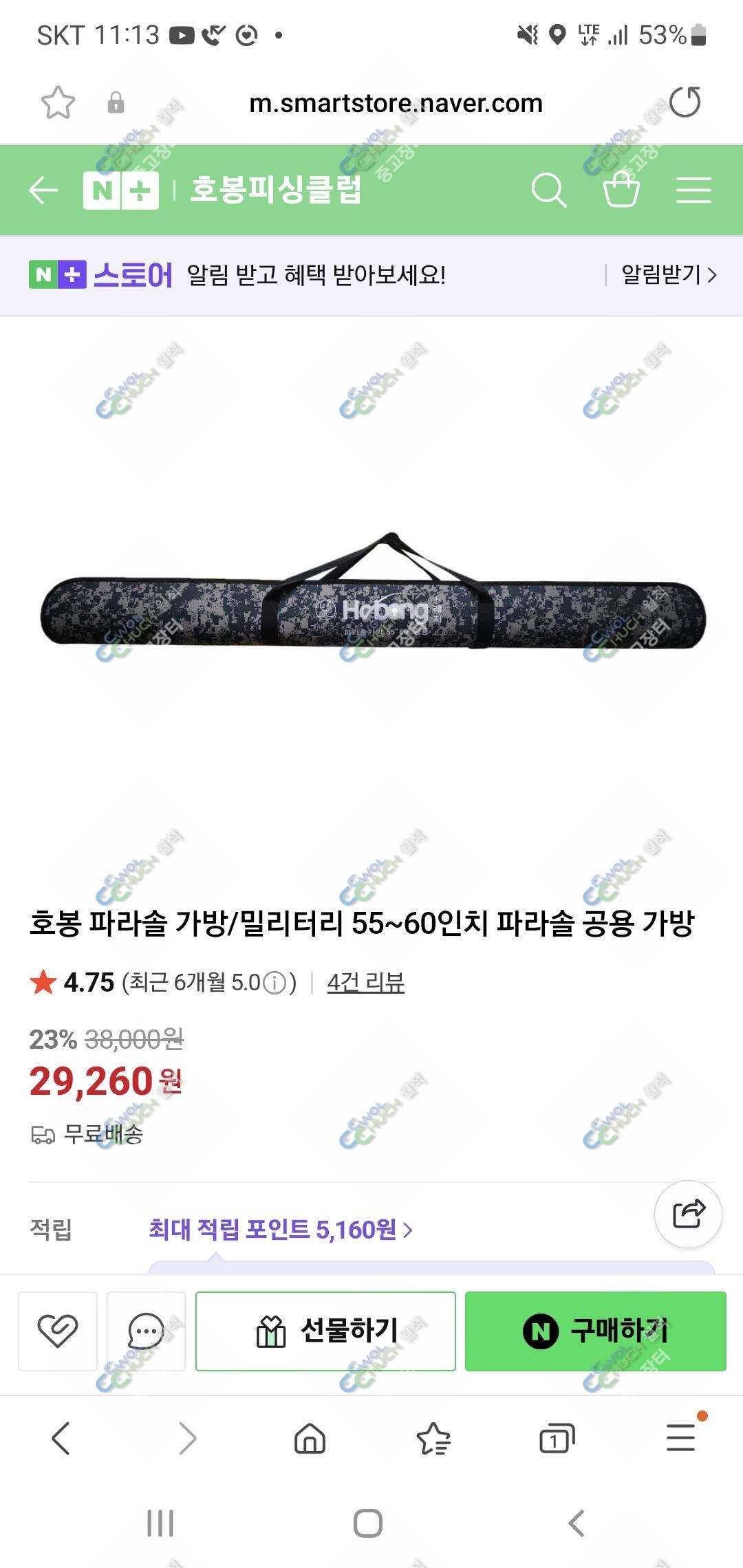Open the rating info icon next to 5.0

coord(274,983)
